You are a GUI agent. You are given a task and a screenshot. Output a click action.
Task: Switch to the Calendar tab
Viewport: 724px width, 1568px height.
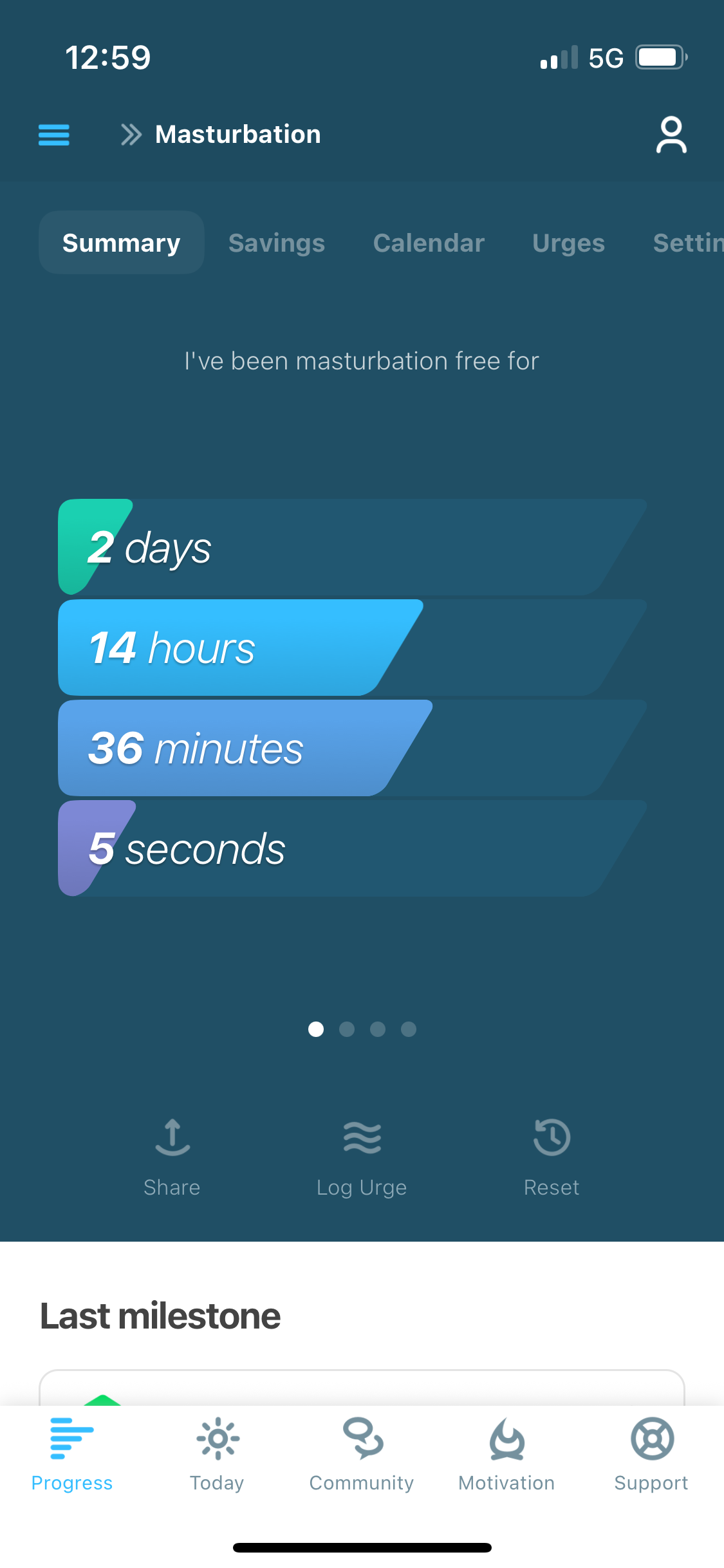[x=429, y=243]
